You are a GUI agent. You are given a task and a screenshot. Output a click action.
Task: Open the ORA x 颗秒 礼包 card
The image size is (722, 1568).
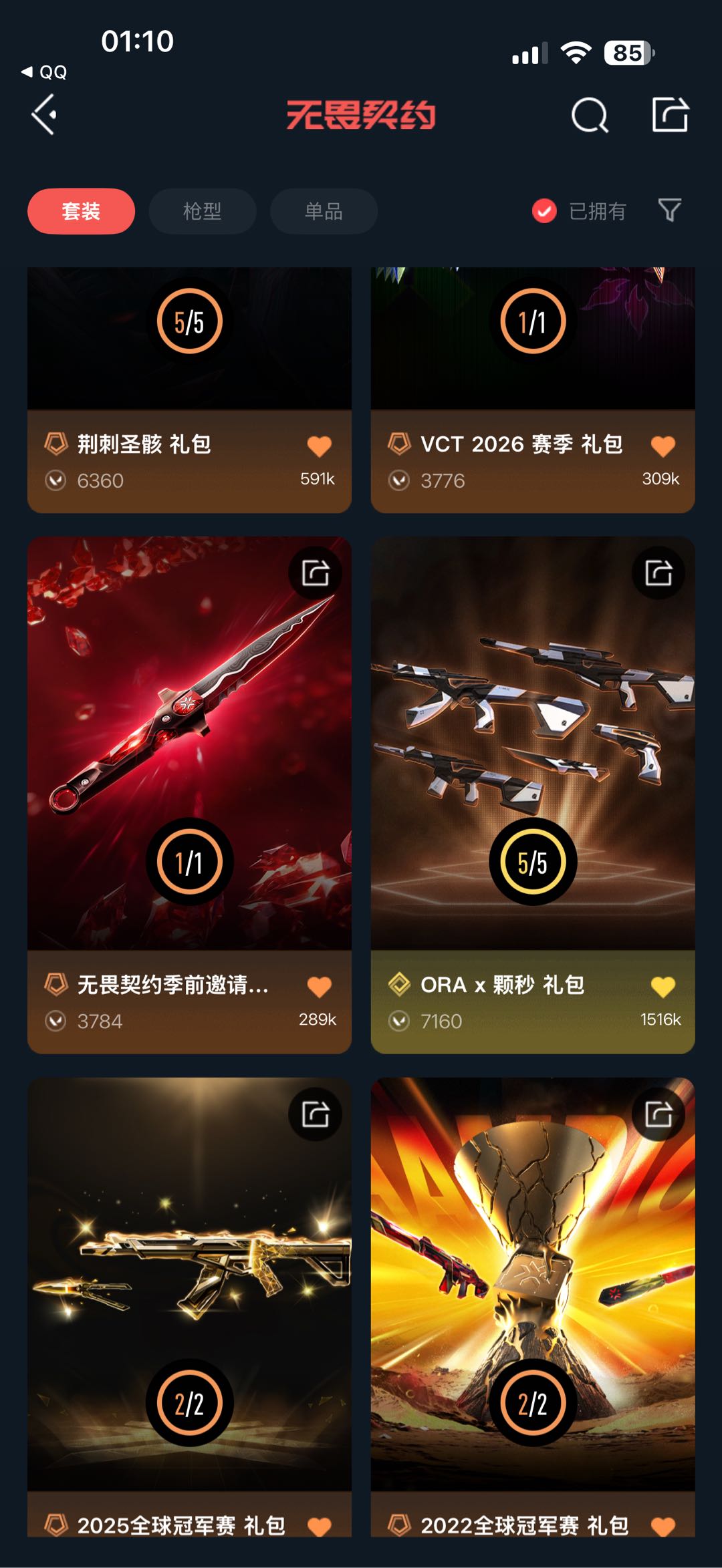pyautogui.click(x=533, y=795)
